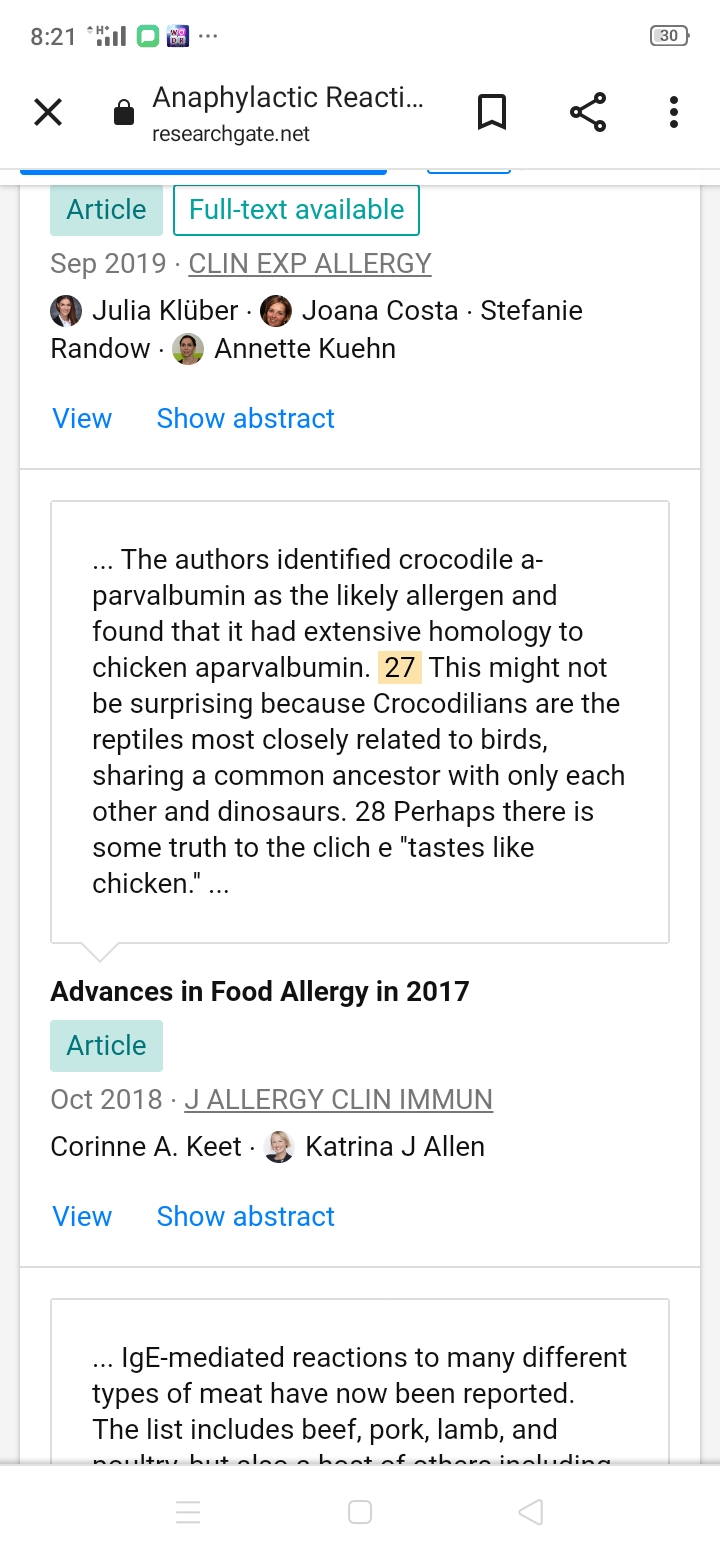Open Advances in Food Allergy in 2017

pyautogui.click(x=260, y=992)
